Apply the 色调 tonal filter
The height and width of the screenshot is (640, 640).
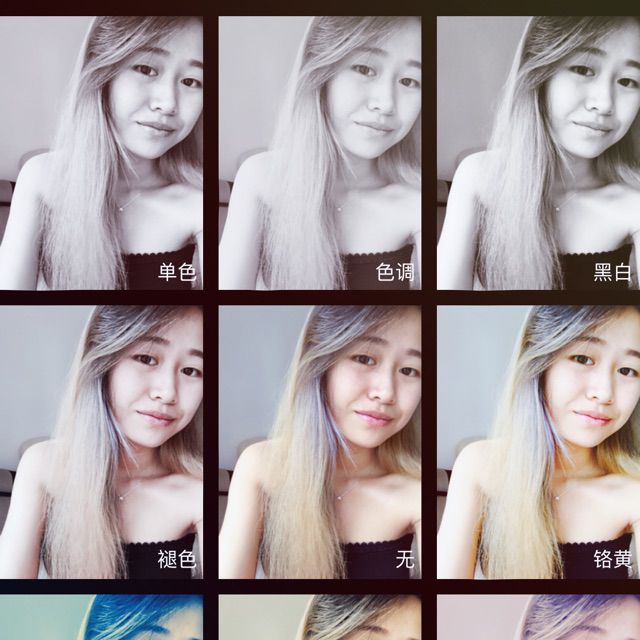(x=320, y=150)
